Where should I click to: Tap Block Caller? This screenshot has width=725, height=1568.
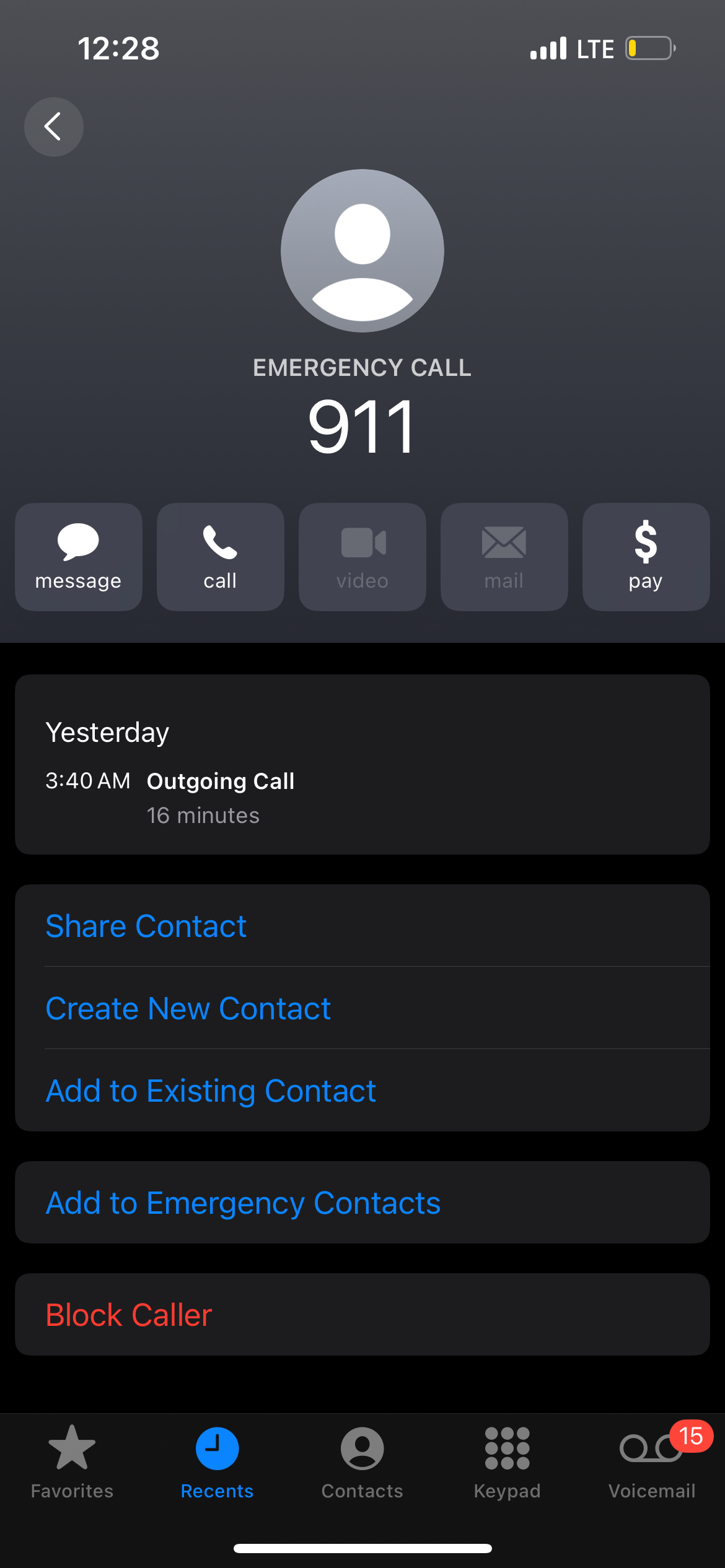pyautogui.click(x=130, y=1315)
